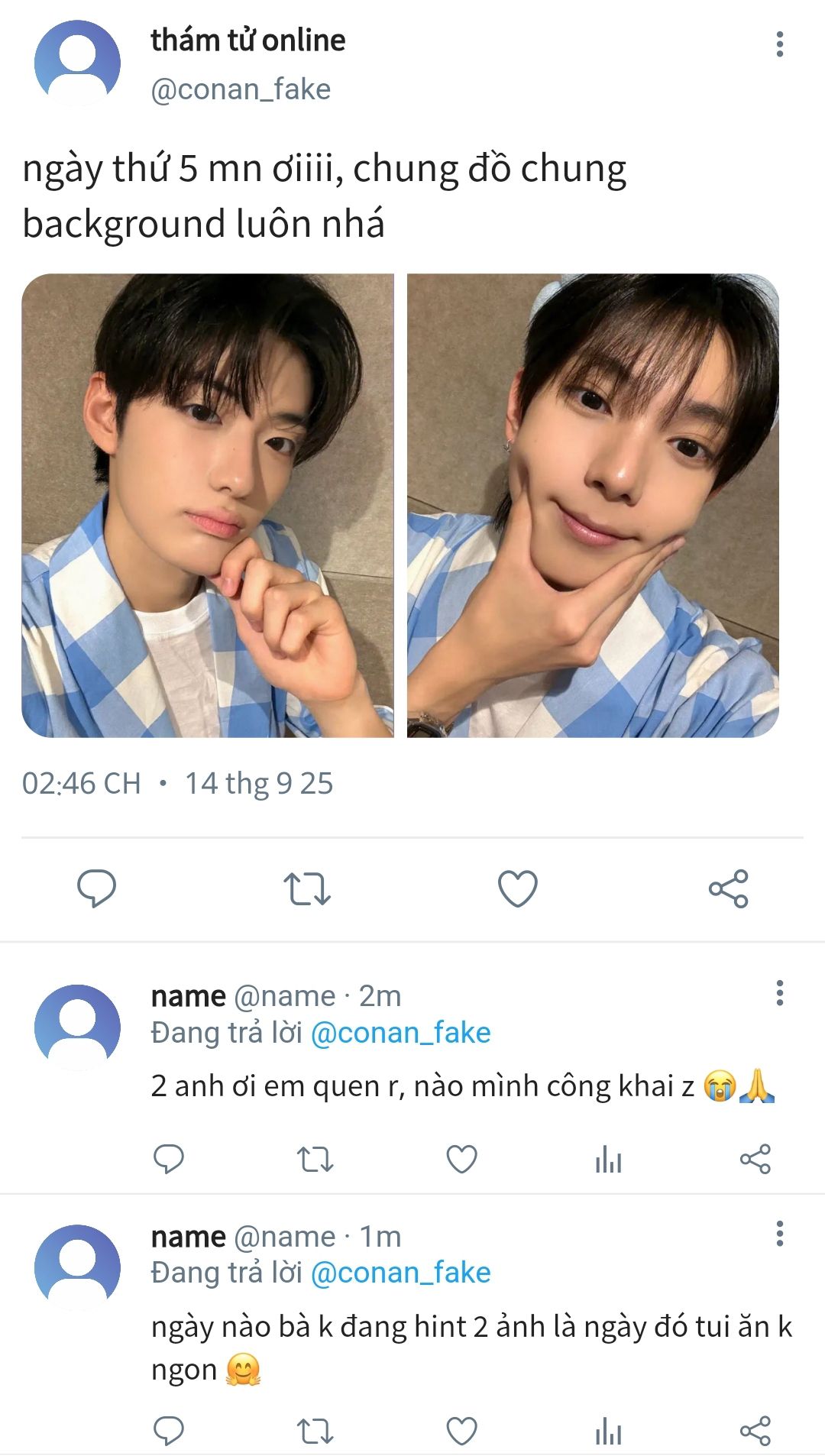This screenshot has height=1456, width=825.
Task: Like the reply posted 2m ago
Action: [461, 1160]
